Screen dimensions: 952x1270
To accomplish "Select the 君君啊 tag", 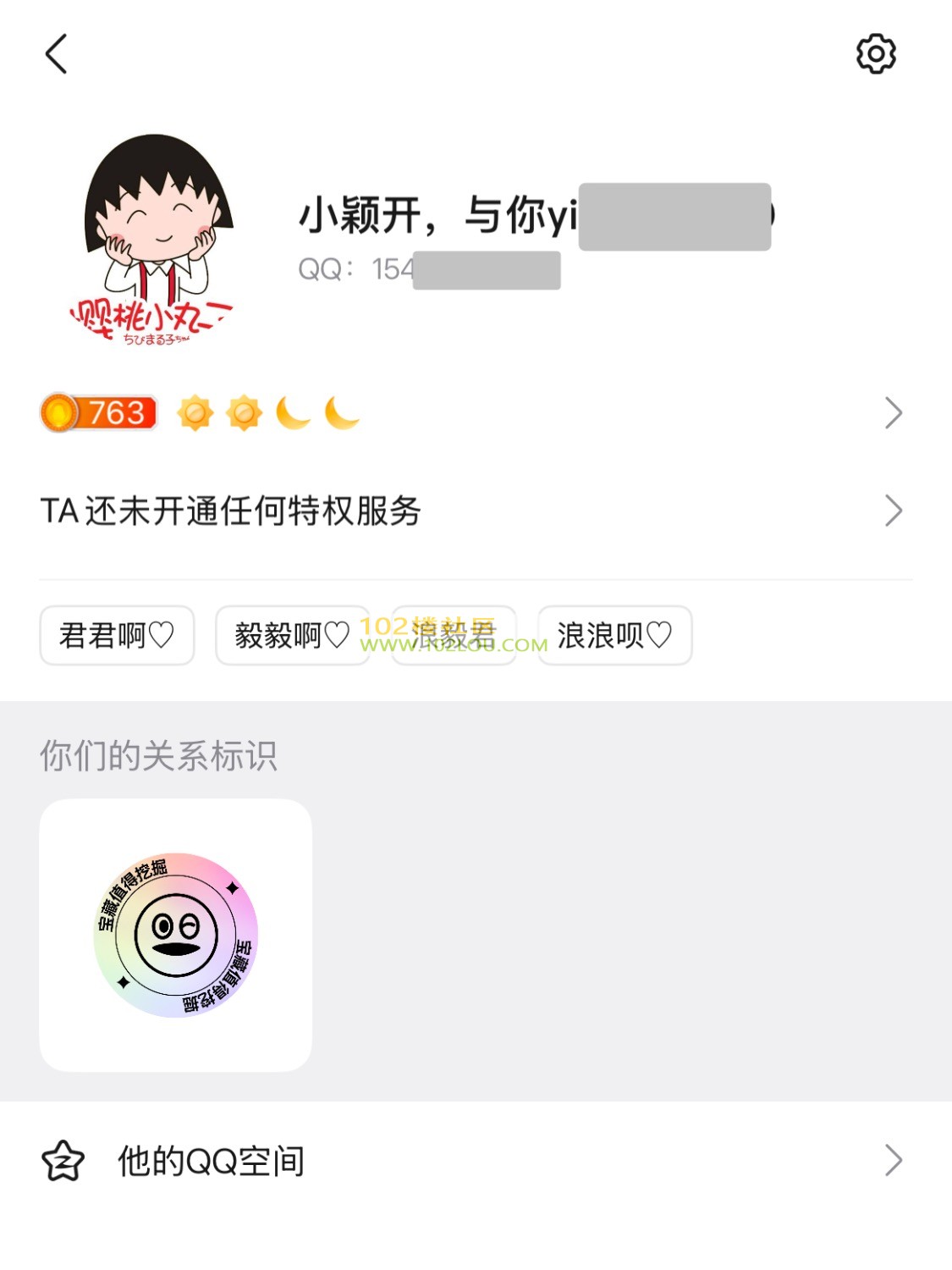I will pos(117,635).
